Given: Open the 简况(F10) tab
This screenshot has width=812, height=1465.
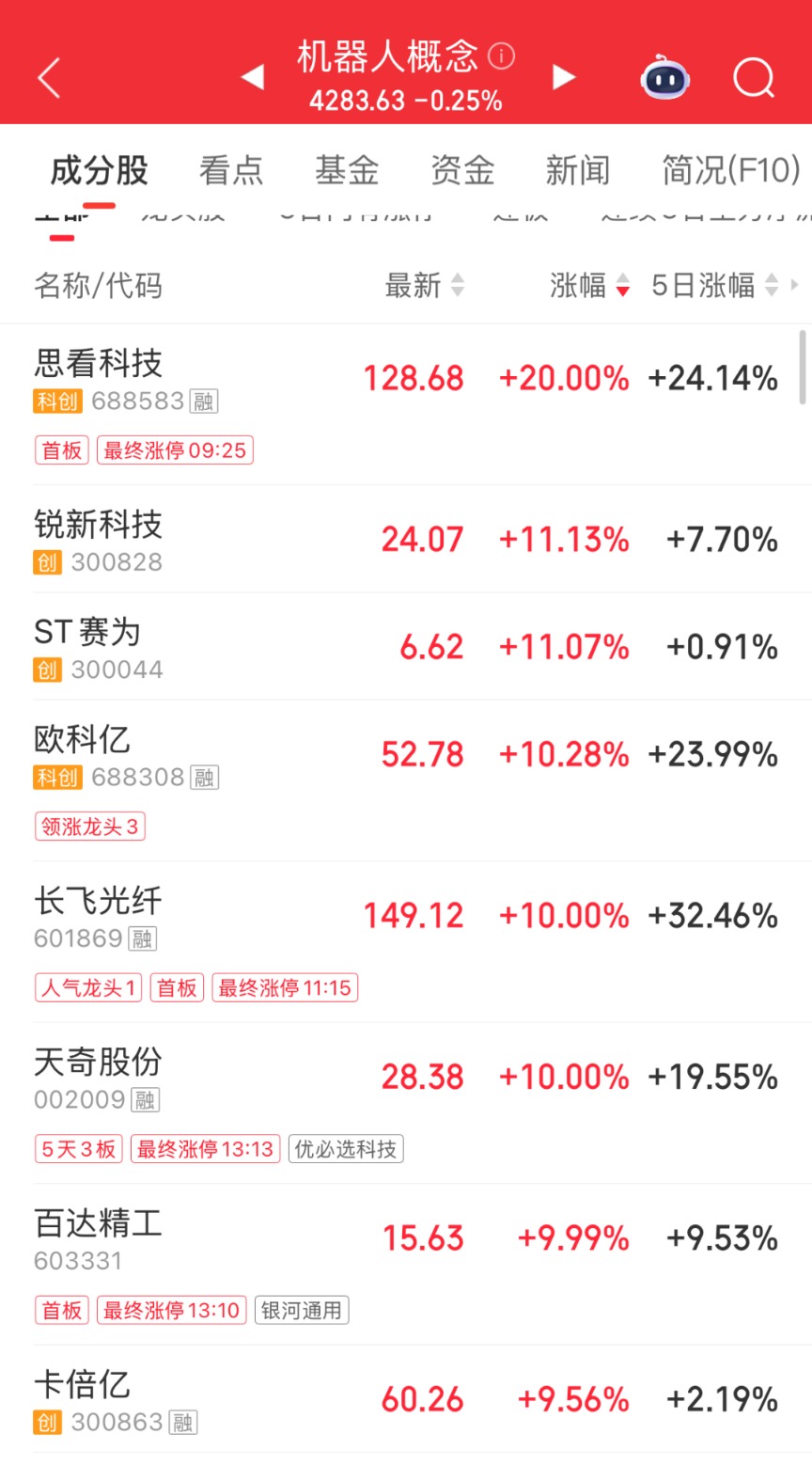Looking at the screenshot, I should (730, 170).
